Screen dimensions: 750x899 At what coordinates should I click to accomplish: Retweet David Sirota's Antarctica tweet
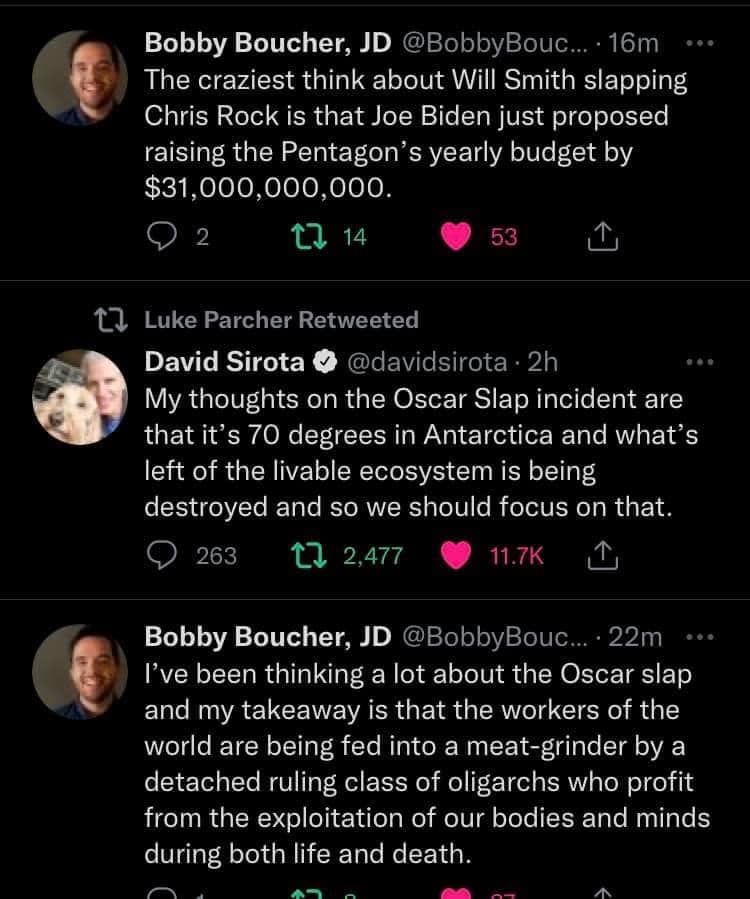coord(300,555)
